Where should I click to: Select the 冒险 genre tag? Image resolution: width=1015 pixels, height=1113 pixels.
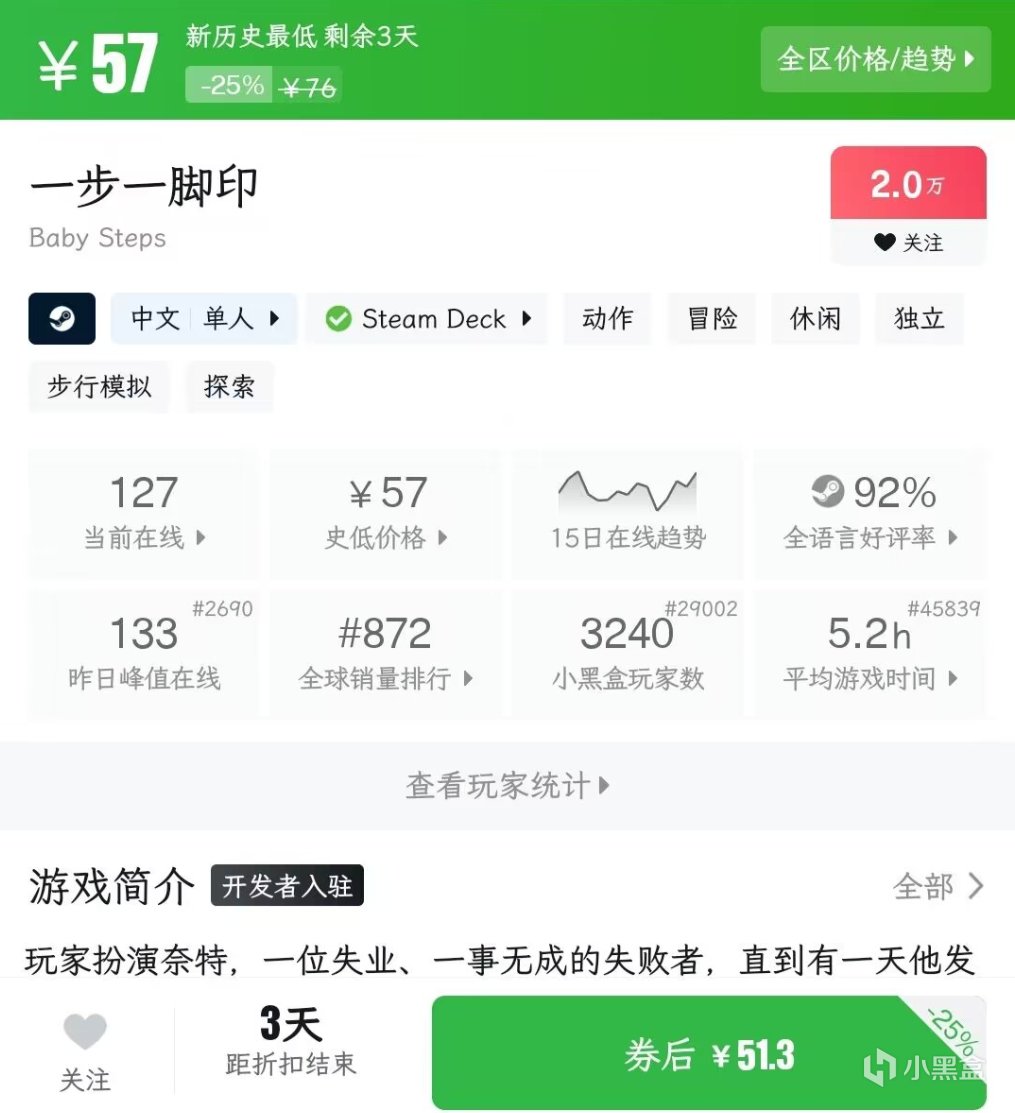click(x=712, y=319)
